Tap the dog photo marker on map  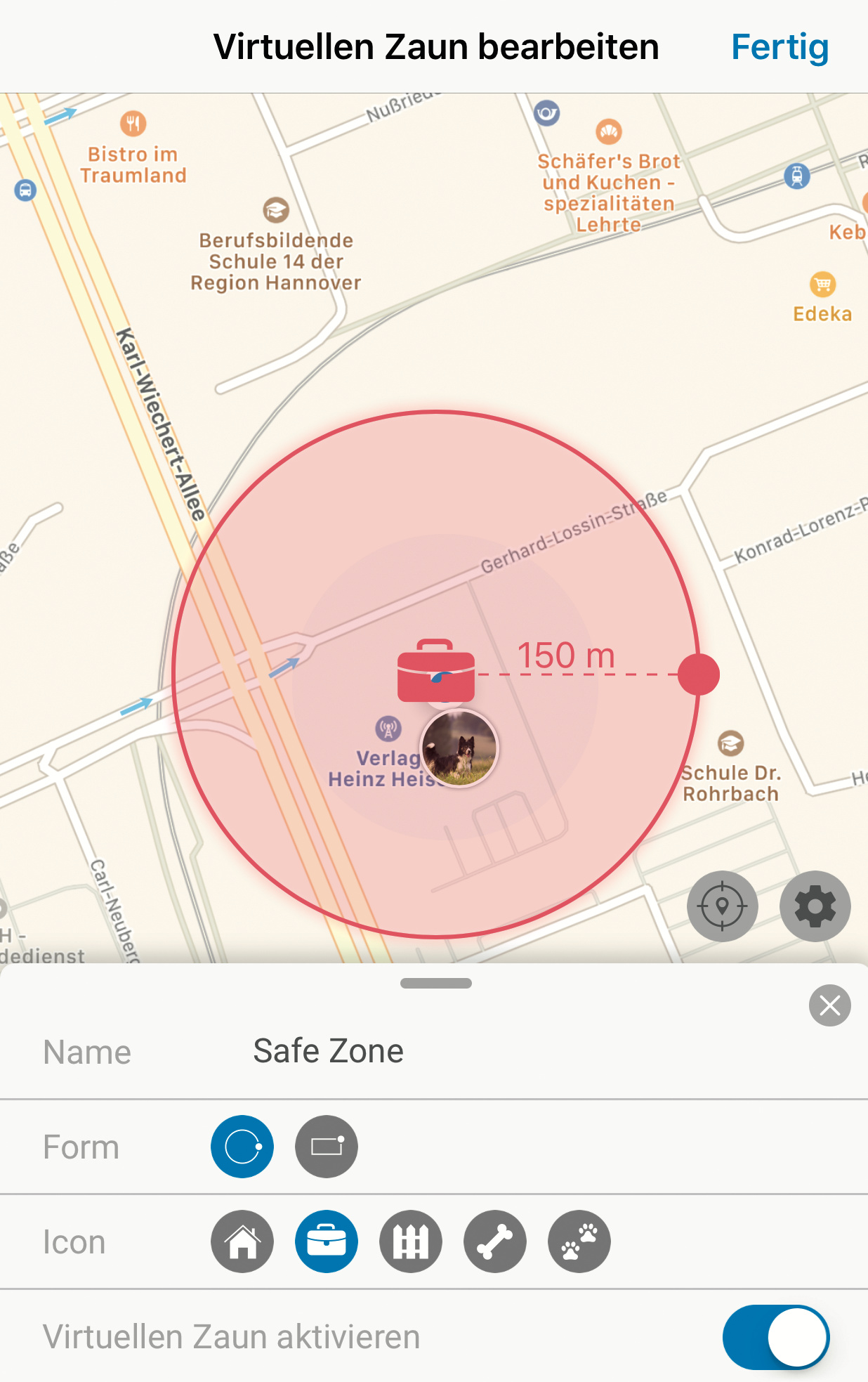459,748
